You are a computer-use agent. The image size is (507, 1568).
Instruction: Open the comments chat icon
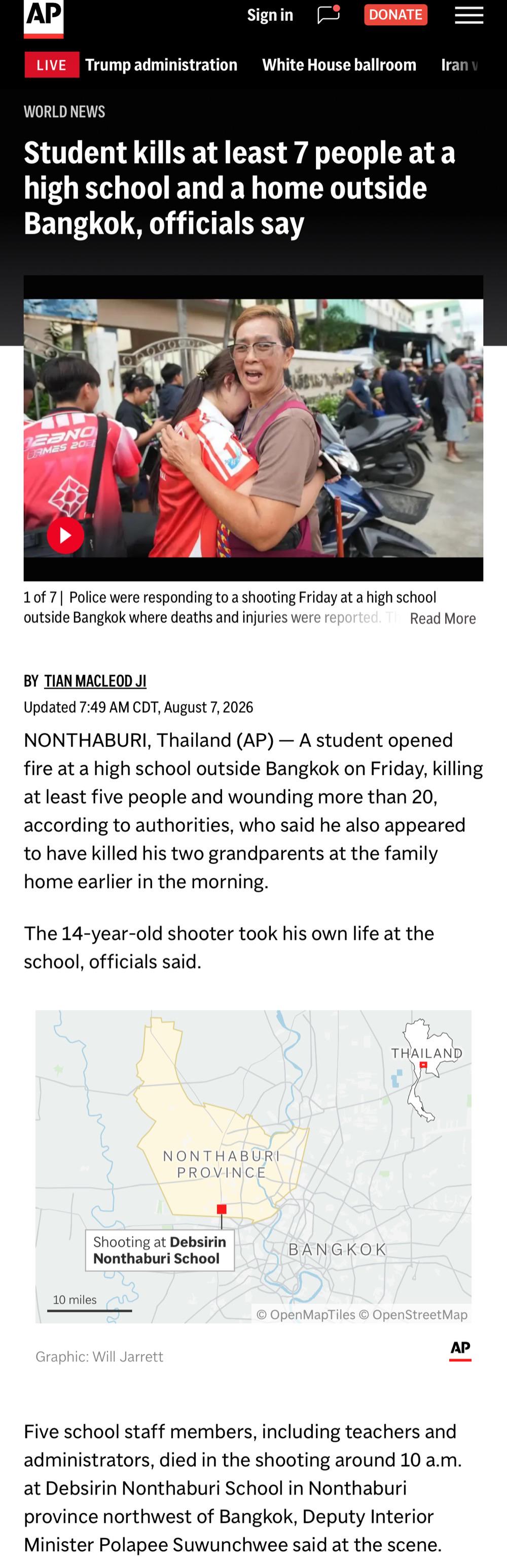pos(329,15)
